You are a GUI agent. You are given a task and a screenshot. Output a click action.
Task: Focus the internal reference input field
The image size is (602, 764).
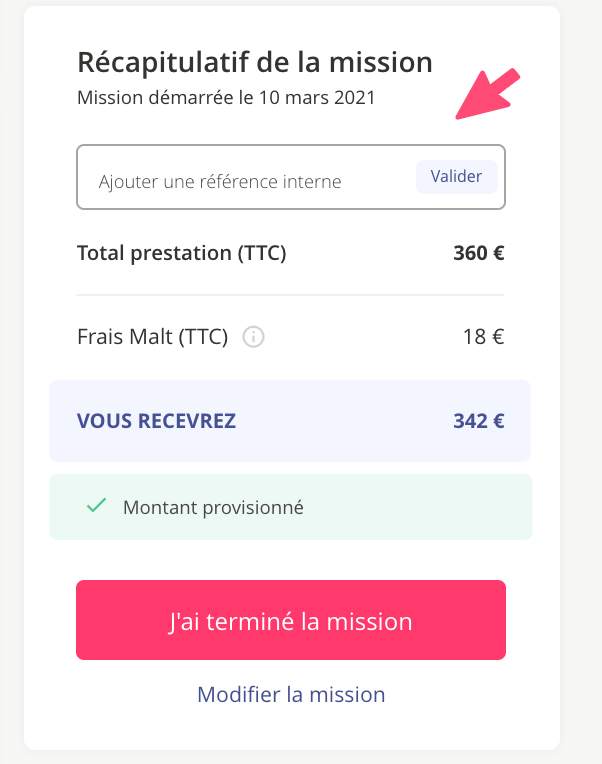pos(240,181)
